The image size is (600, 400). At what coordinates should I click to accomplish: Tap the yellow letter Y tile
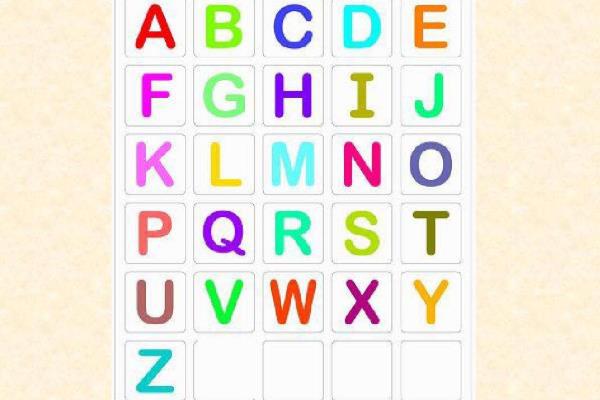click(x=431, y=302)
